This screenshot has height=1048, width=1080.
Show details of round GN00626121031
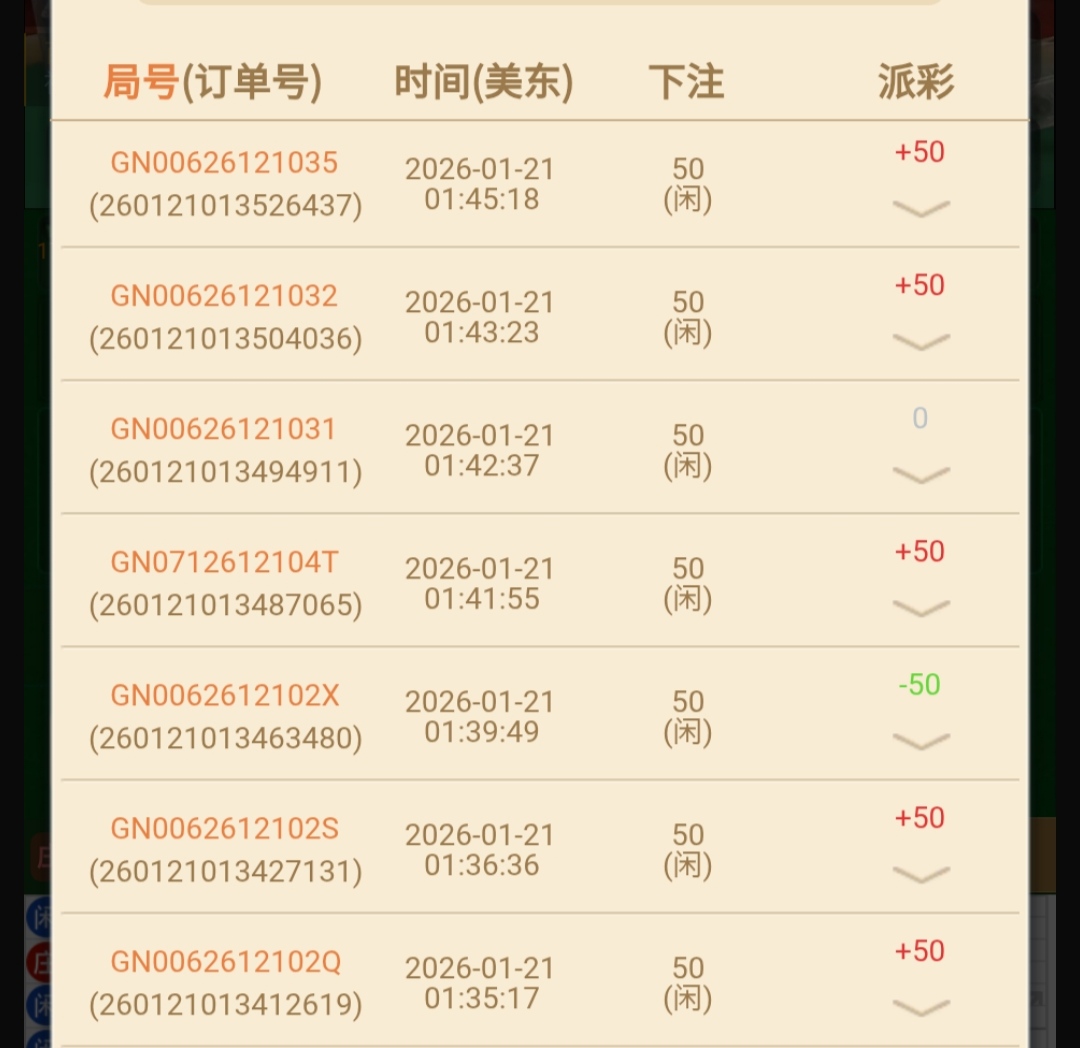pos(920,475)
